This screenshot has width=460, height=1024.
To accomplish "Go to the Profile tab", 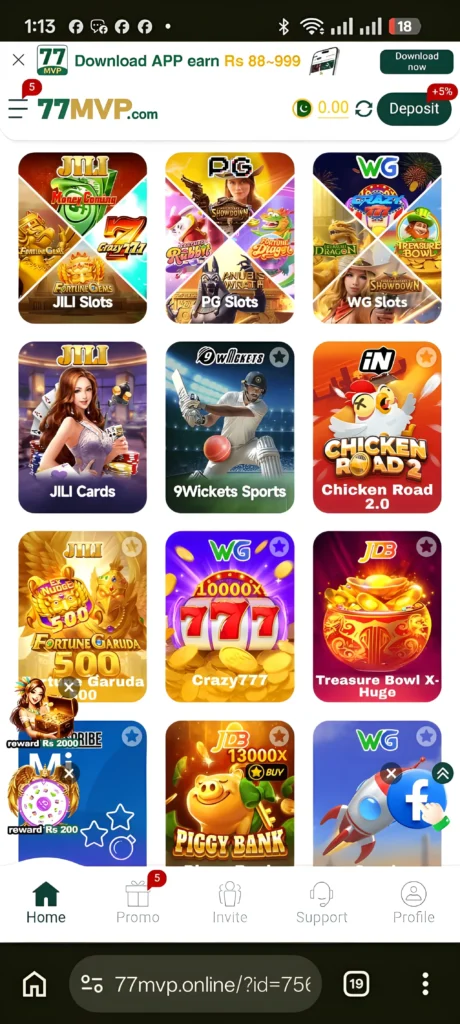I will point(414,903).
